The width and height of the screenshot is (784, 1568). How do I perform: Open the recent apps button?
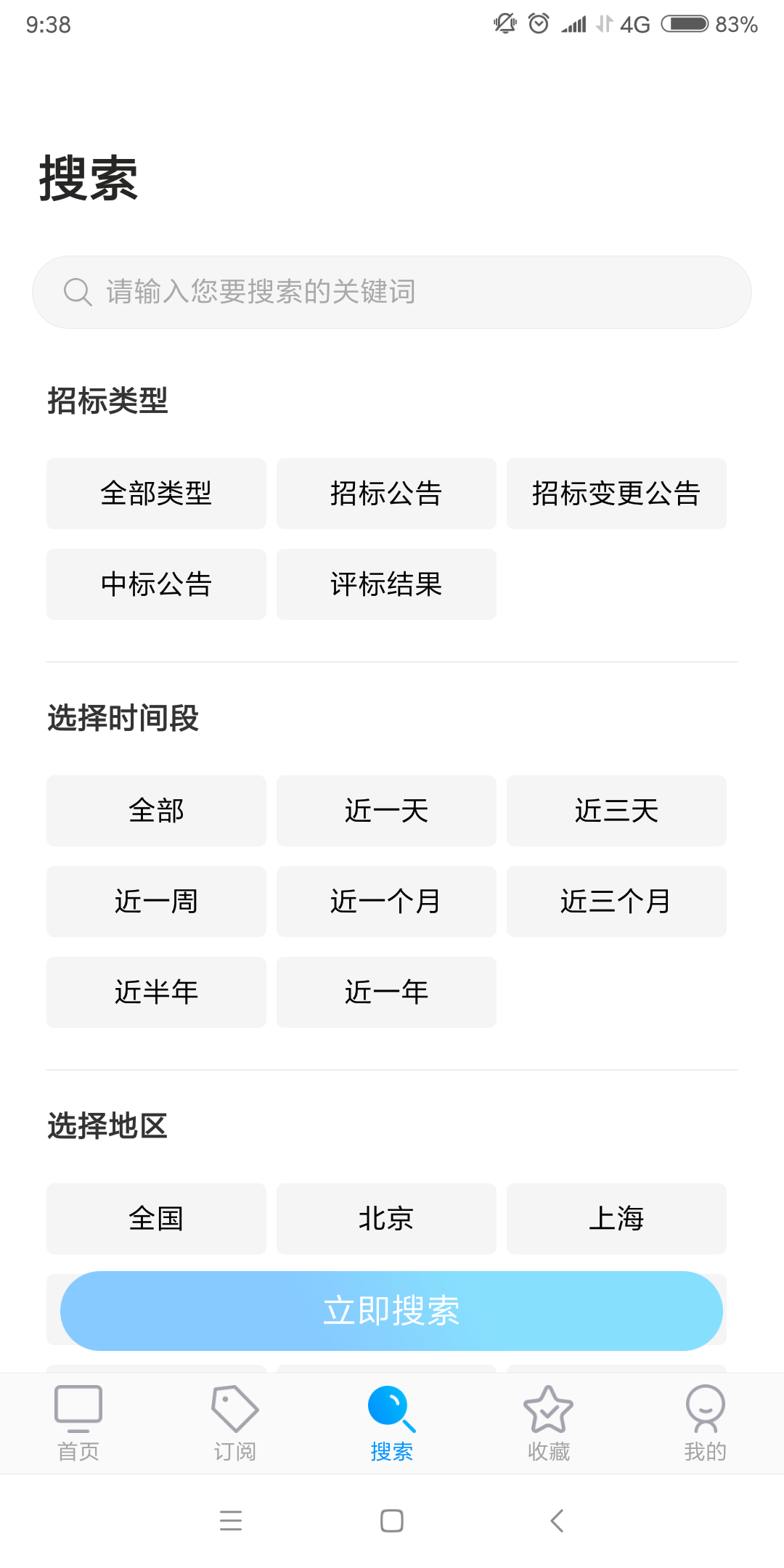click(x=231, y=1520)
